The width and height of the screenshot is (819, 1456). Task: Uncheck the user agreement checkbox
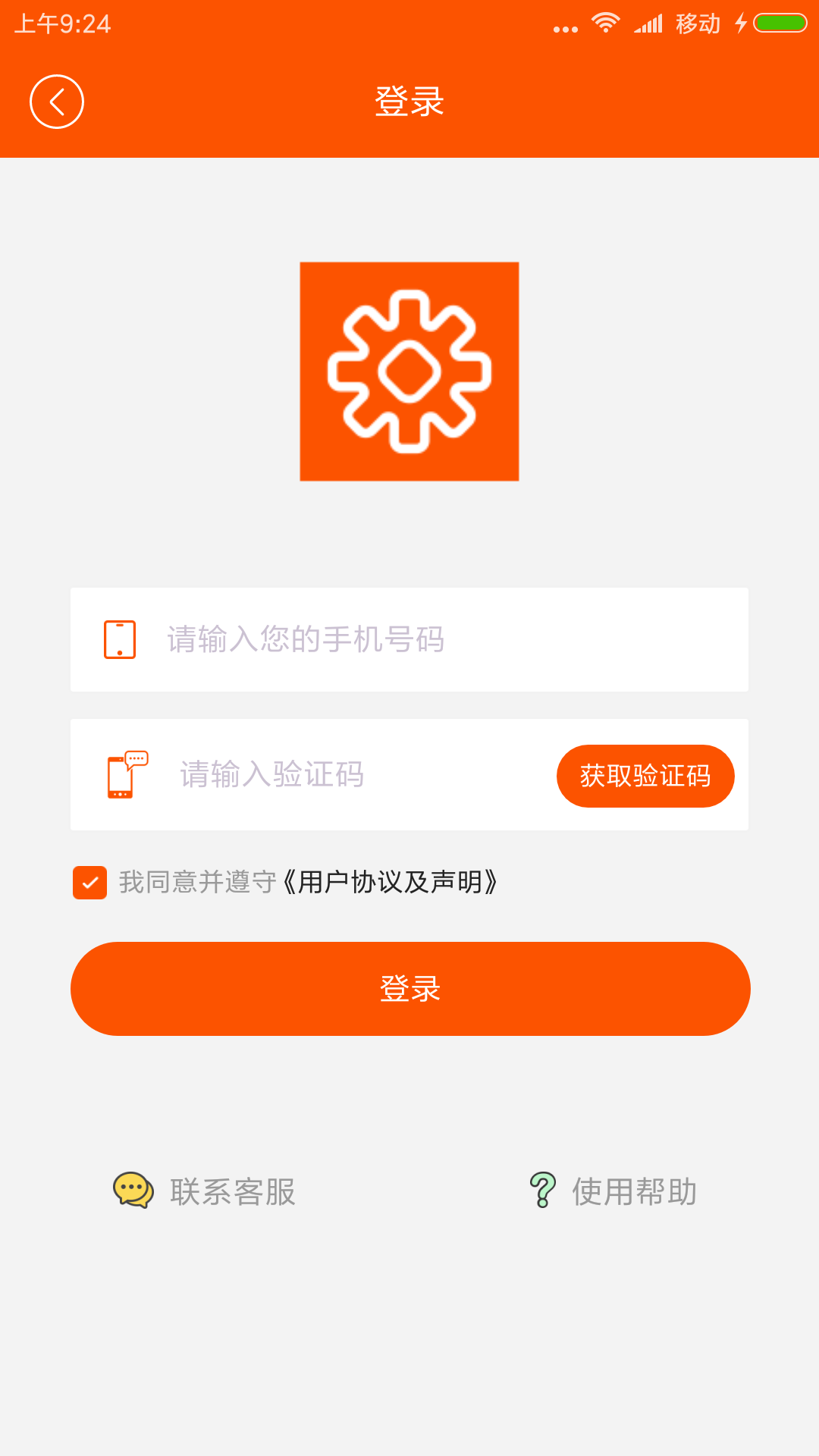click(89, 883)
